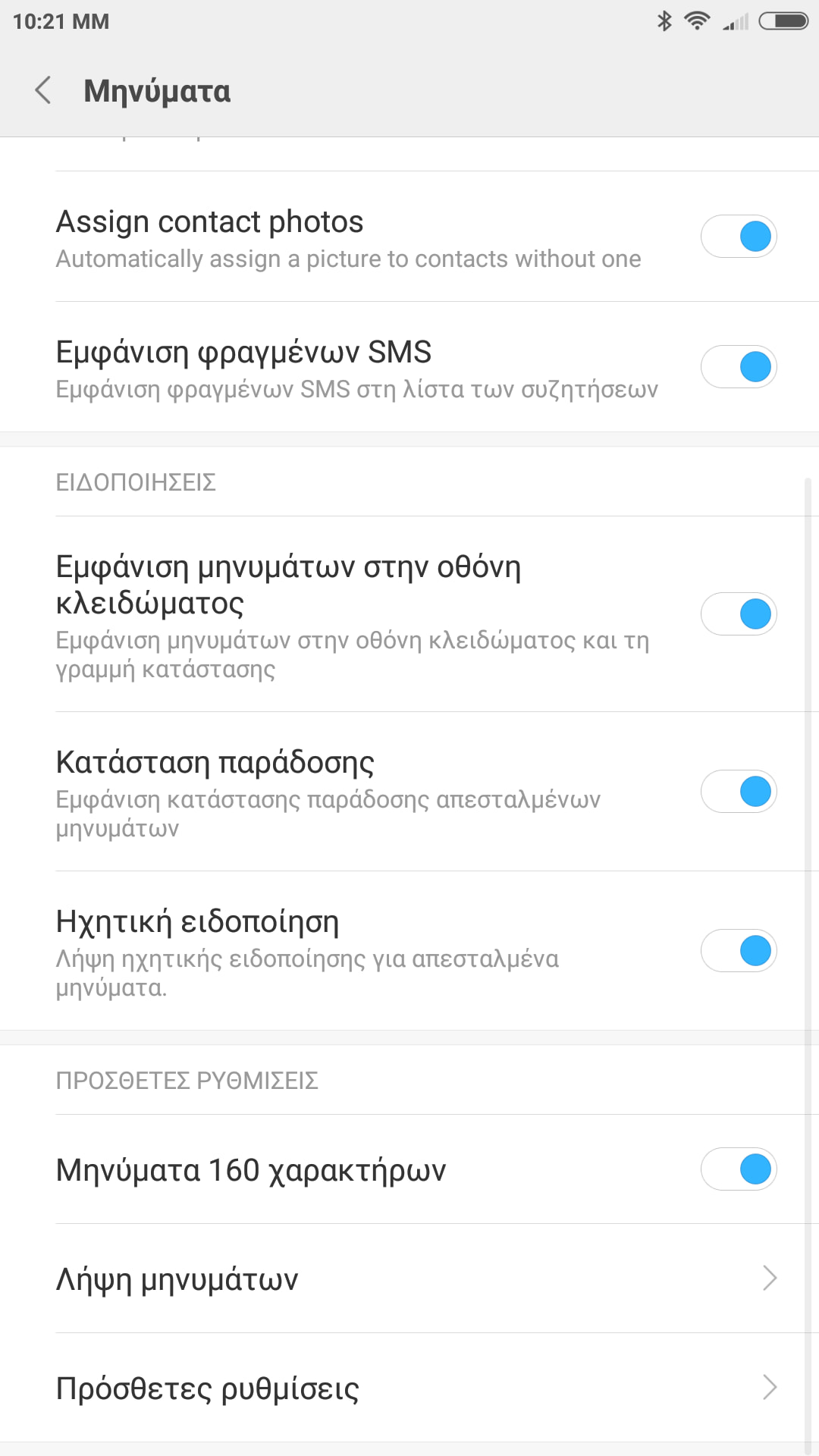Turn off Εμφάνιση μηνυμάτων στην οθόνη κλειδώματος

(738, 613)
